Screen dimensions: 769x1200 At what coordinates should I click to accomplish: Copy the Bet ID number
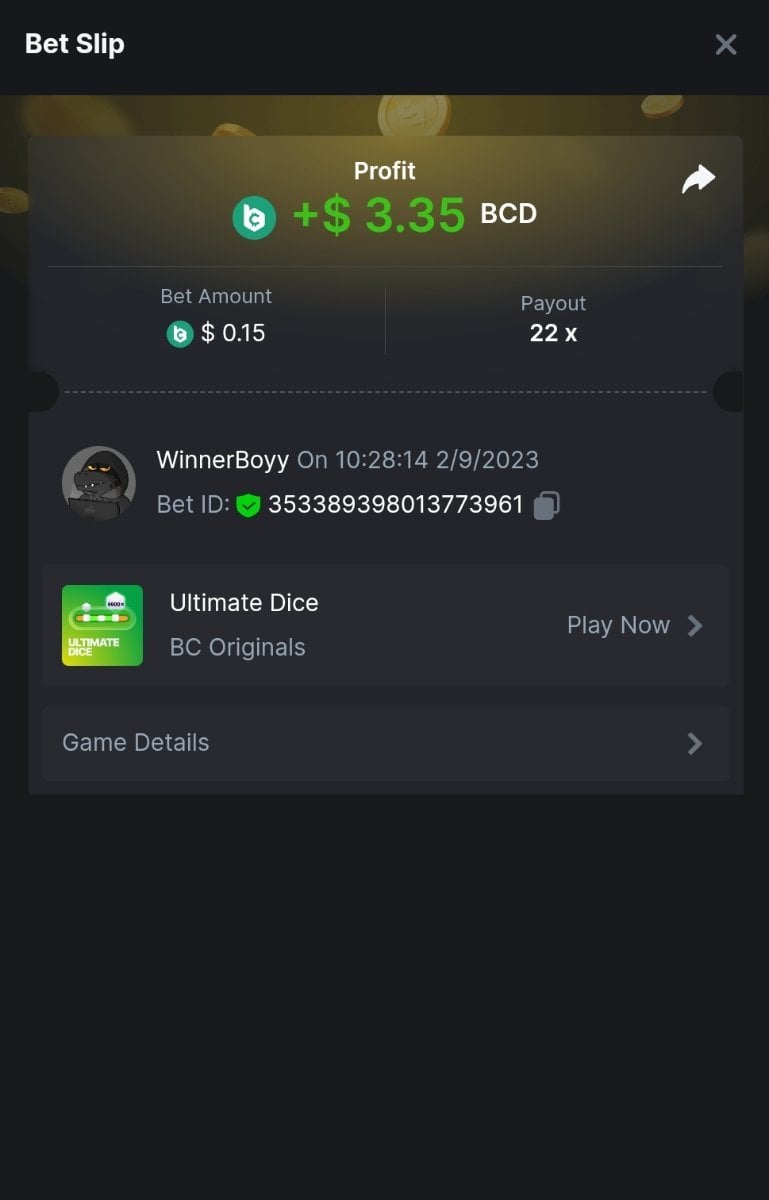tap(546, 505)
